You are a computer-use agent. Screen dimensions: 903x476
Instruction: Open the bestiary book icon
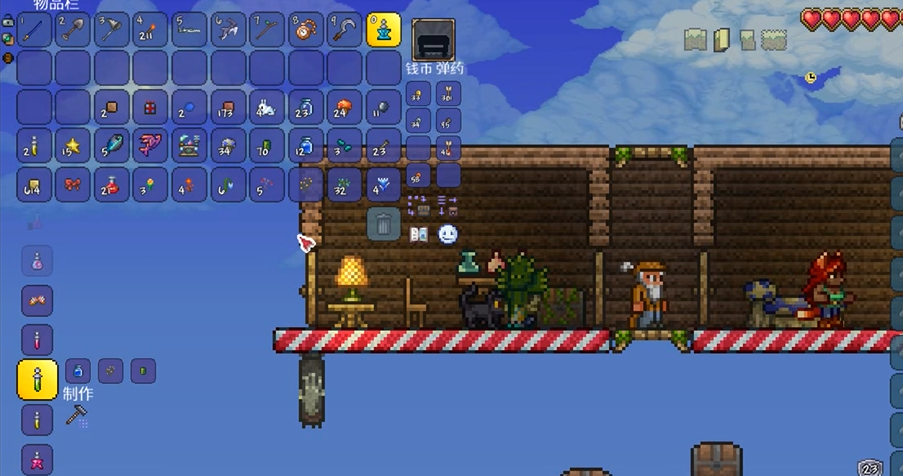pos(419,234)
